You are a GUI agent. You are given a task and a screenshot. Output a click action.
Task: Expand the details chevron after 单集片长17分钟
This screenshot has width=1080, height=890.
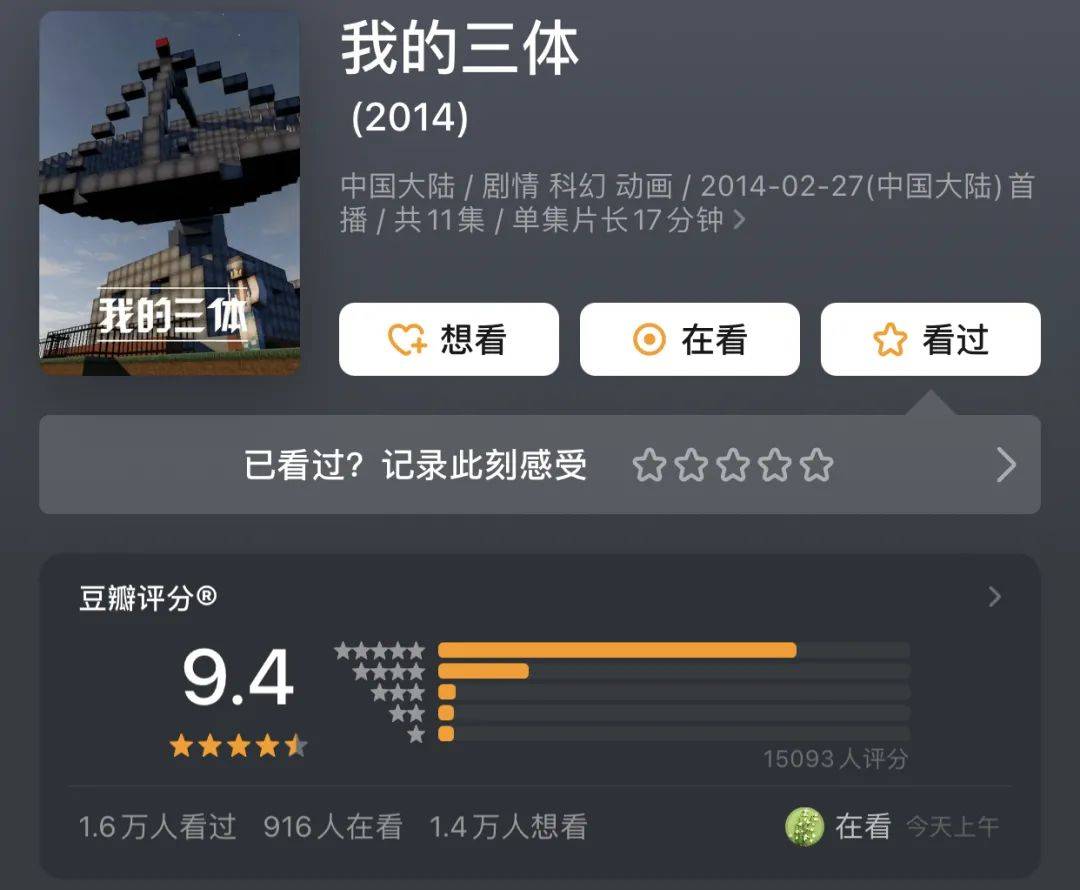click(740, 220)
